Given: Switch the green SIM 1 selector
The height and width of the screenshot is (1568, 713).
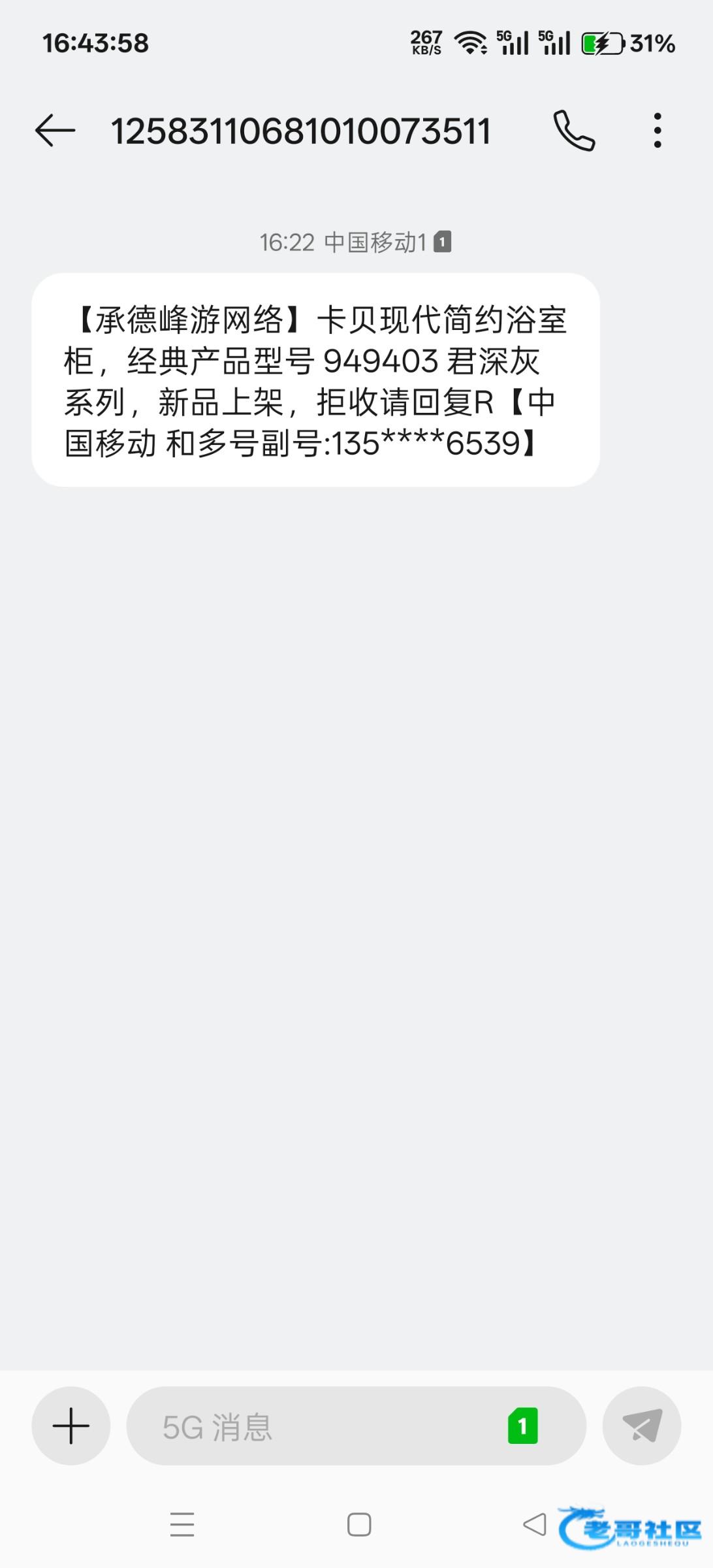Looking at the screenshot, I should click(x=522, y=1426).
